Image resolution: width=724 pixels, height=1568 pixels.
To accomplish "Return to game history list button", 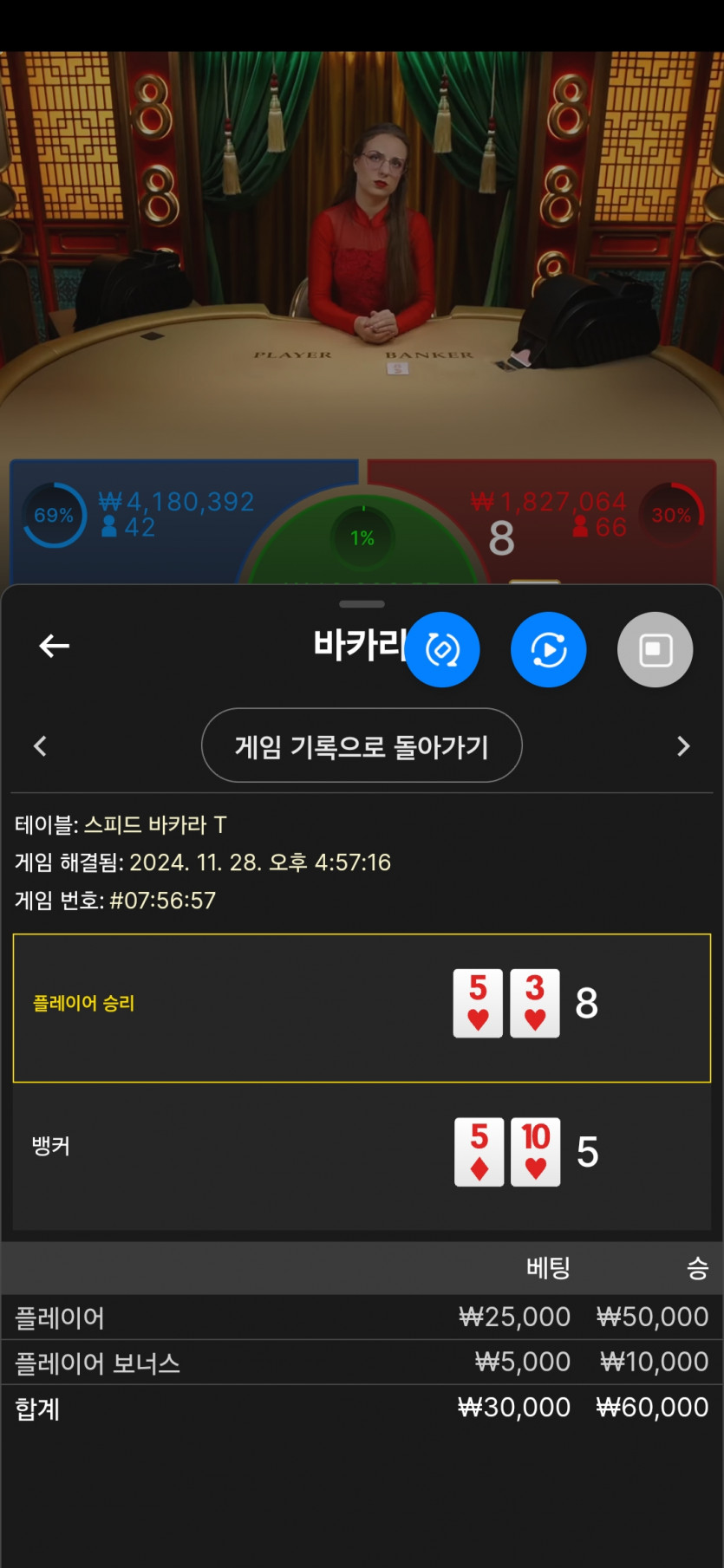I will click(x=362, y=745).
